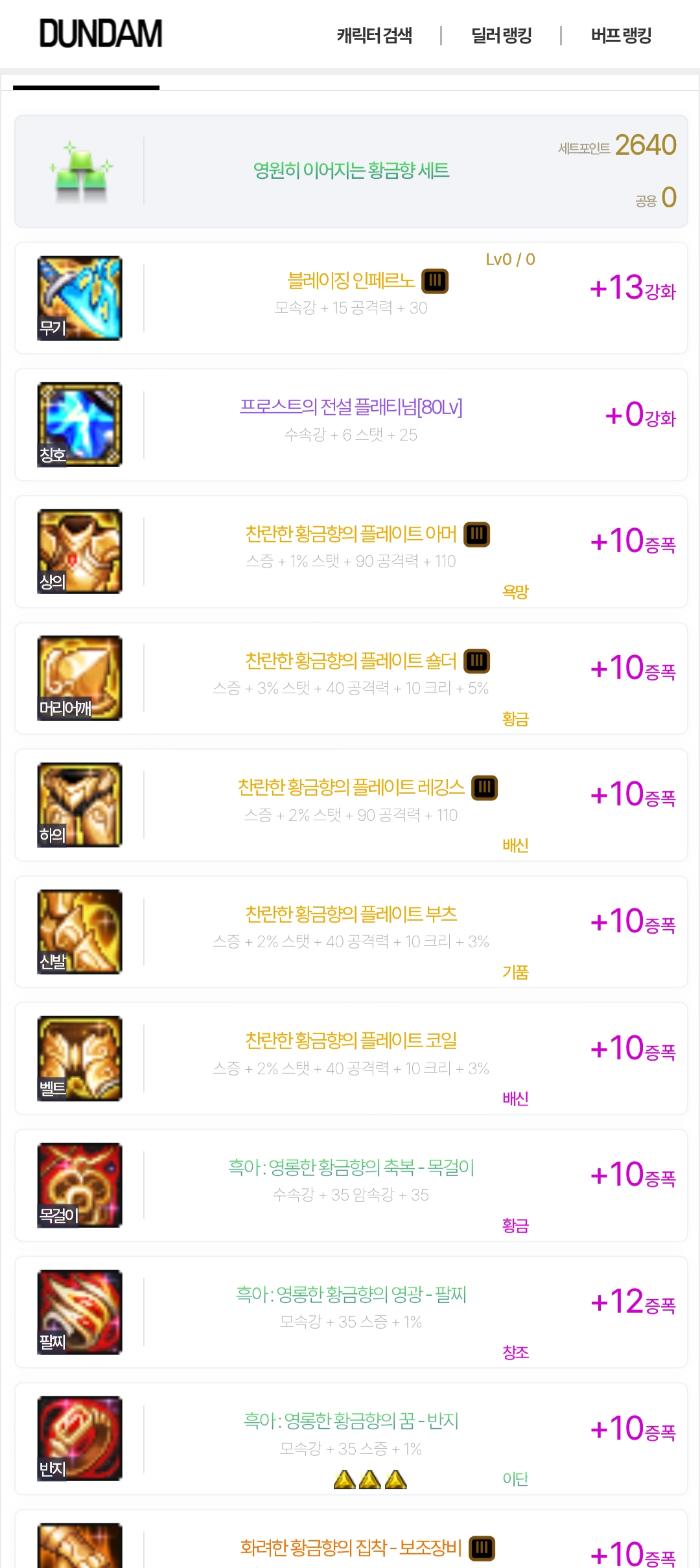Open the 찬란한 황금향의 플레이트 코일 row
The width and height of the screenshot is (700, 1568).
point(351,1041)
